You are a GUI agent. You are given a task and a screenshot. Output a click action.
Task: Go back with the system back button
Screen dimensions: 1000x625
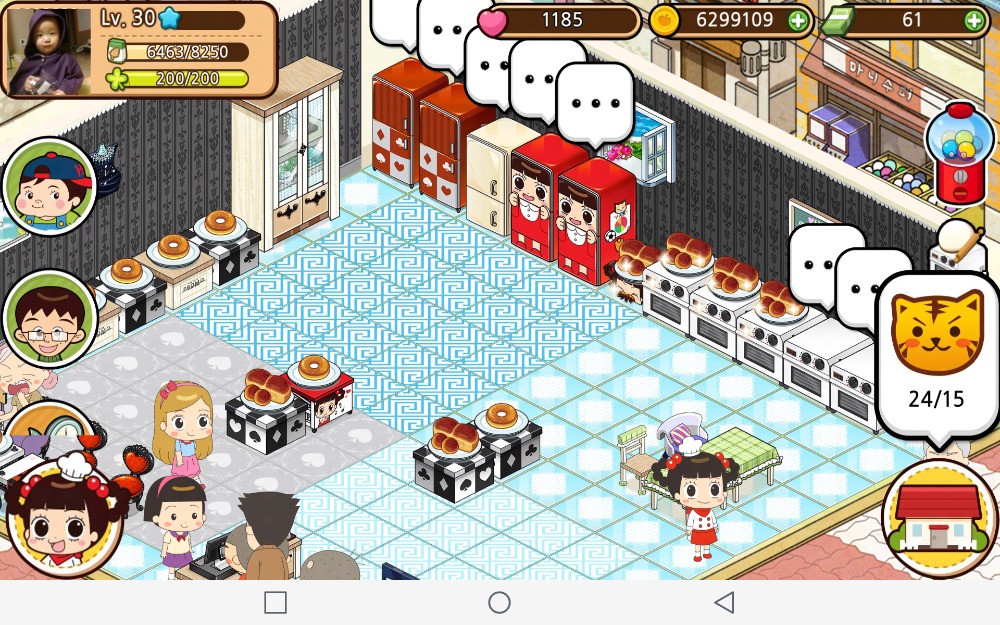click(x=724, y=602)
